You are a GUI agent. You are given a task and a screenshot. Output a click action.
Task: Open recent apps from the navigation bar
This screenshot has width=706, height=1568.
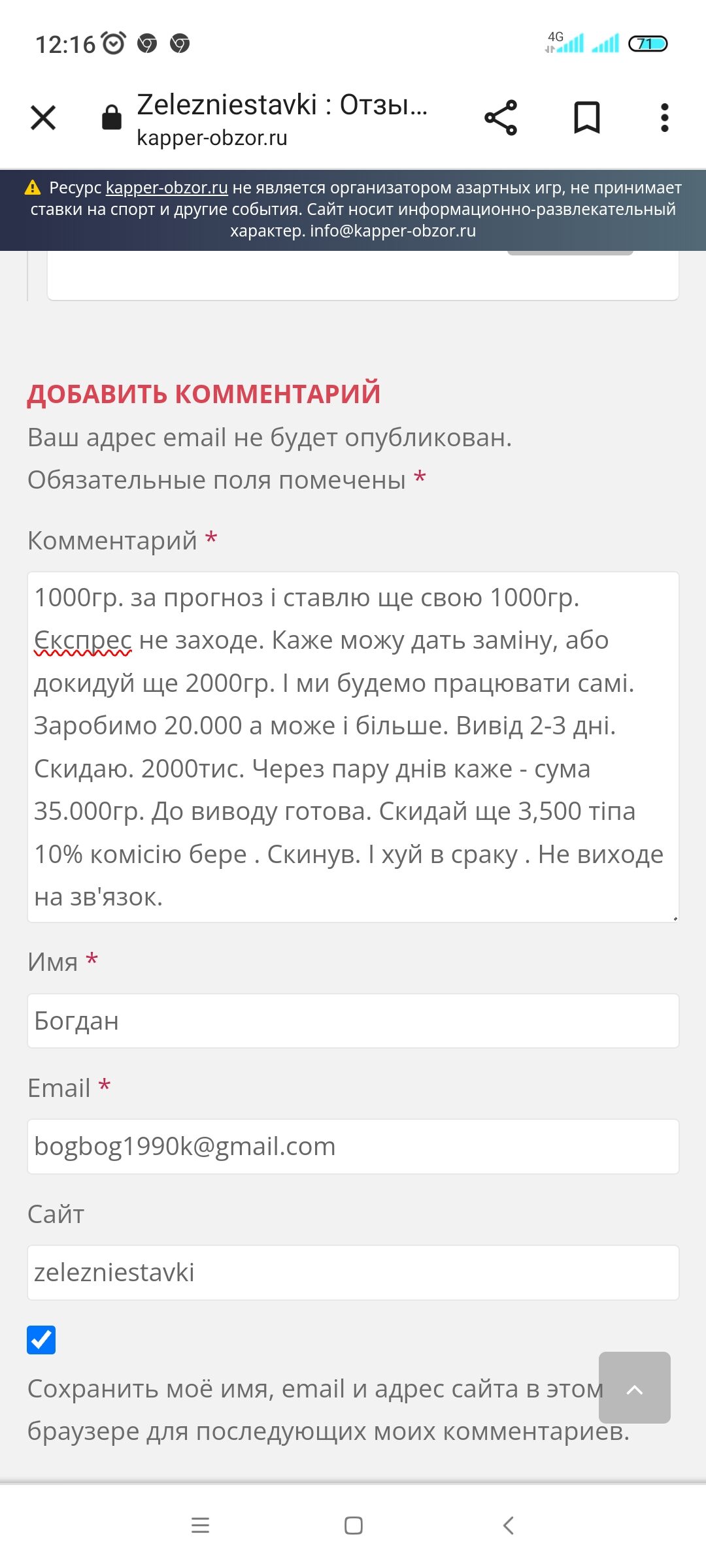200,1526
